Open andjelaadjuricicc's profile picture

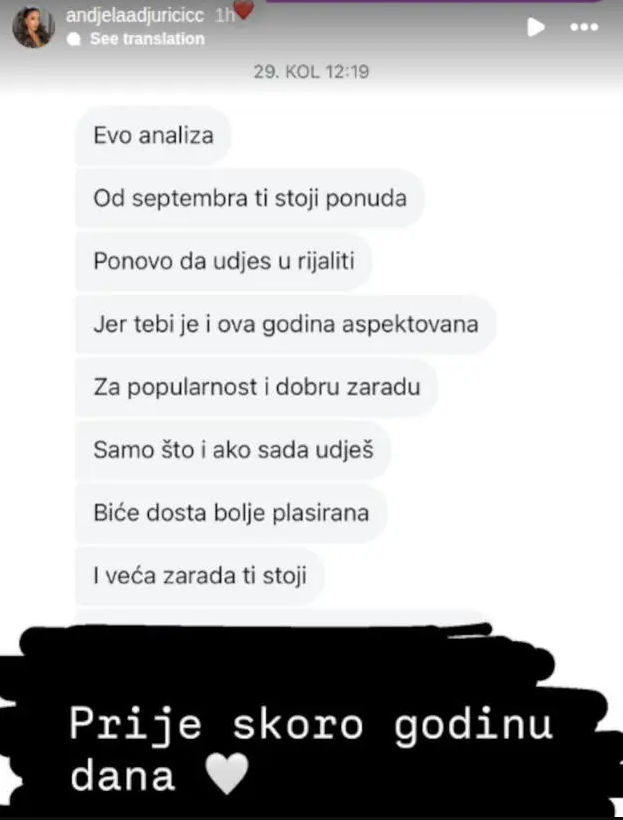pos(33,27)
